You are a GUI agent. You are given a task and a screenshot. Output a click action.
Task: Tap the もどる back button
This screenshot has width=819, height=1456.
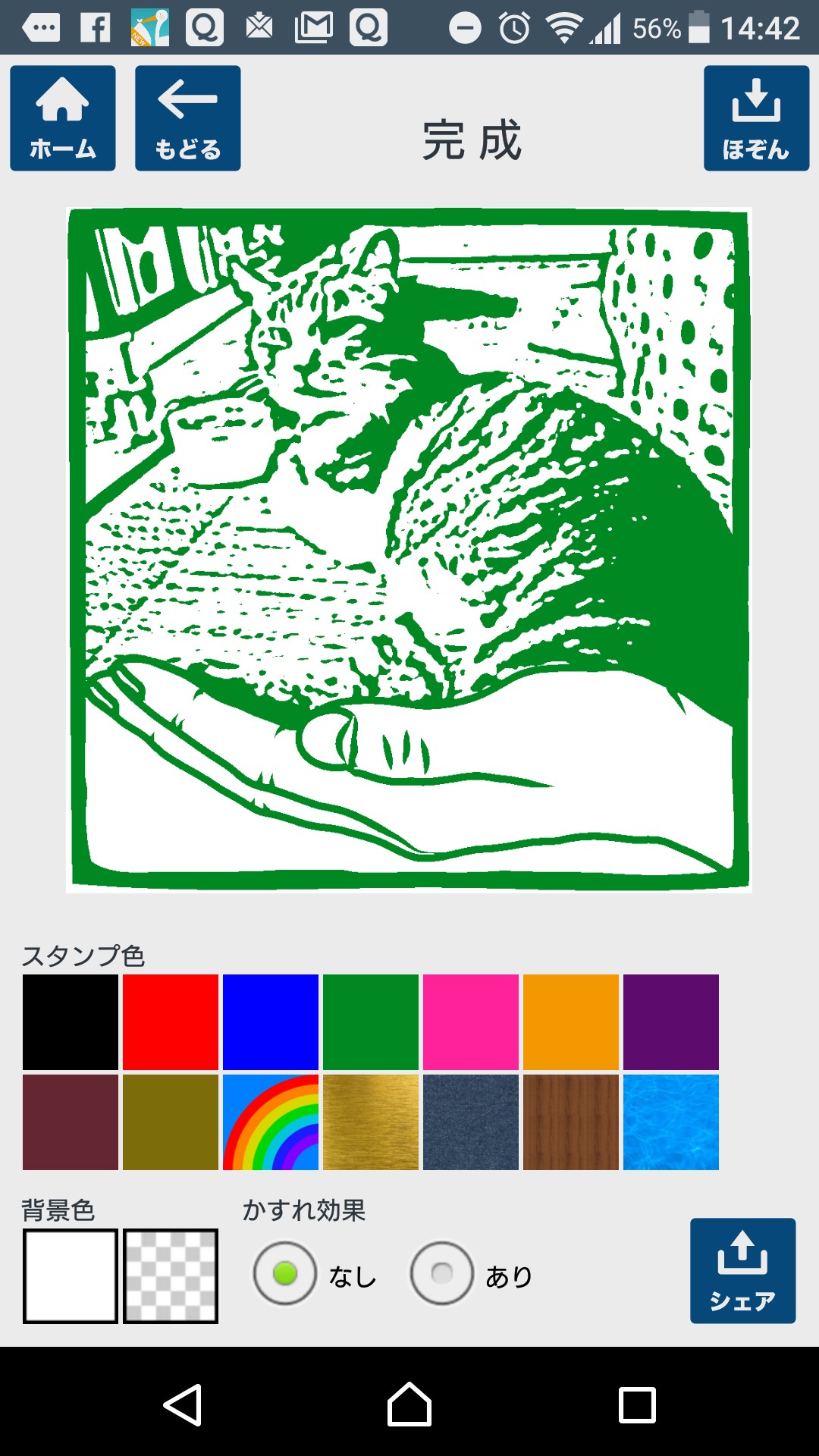[188, 118]
